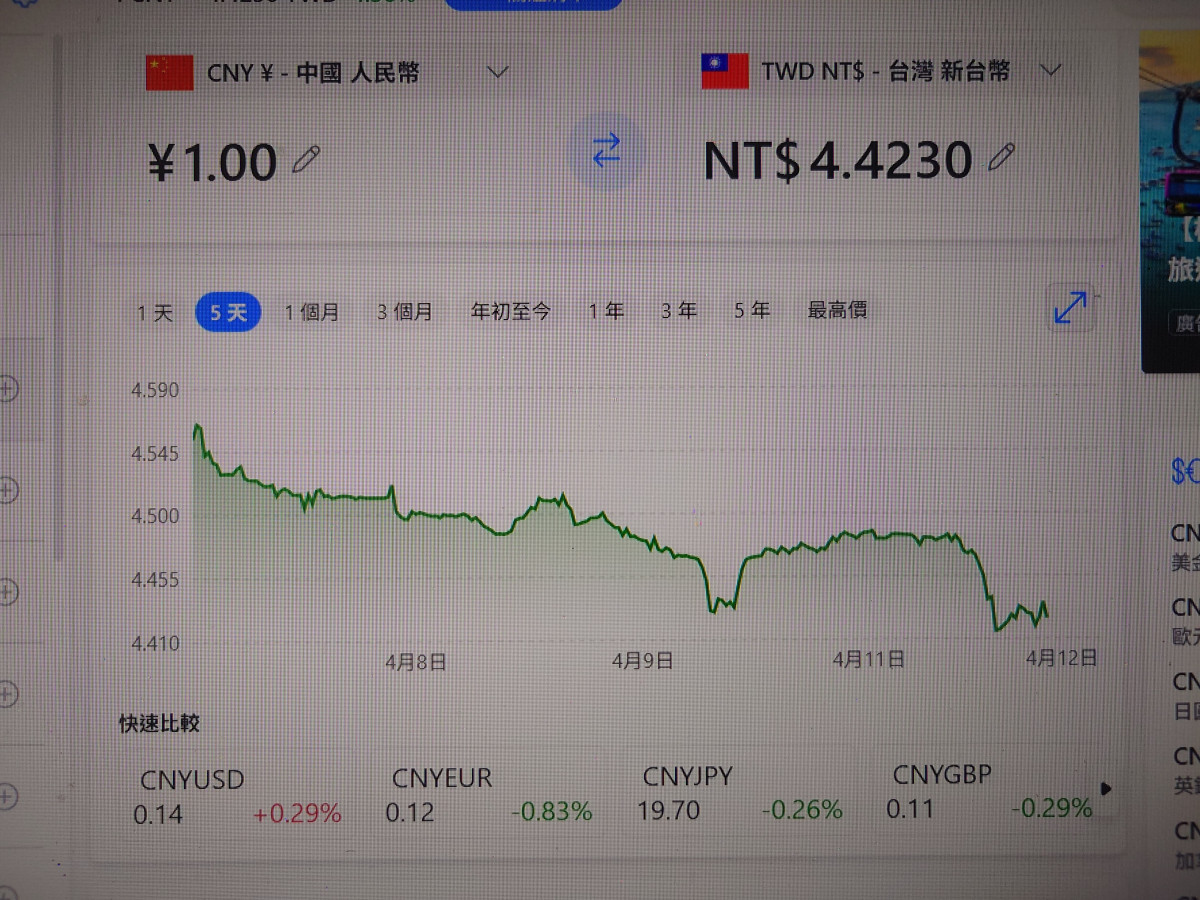
Task: Open the CNYUSD quick comparison
Action: 192,780
